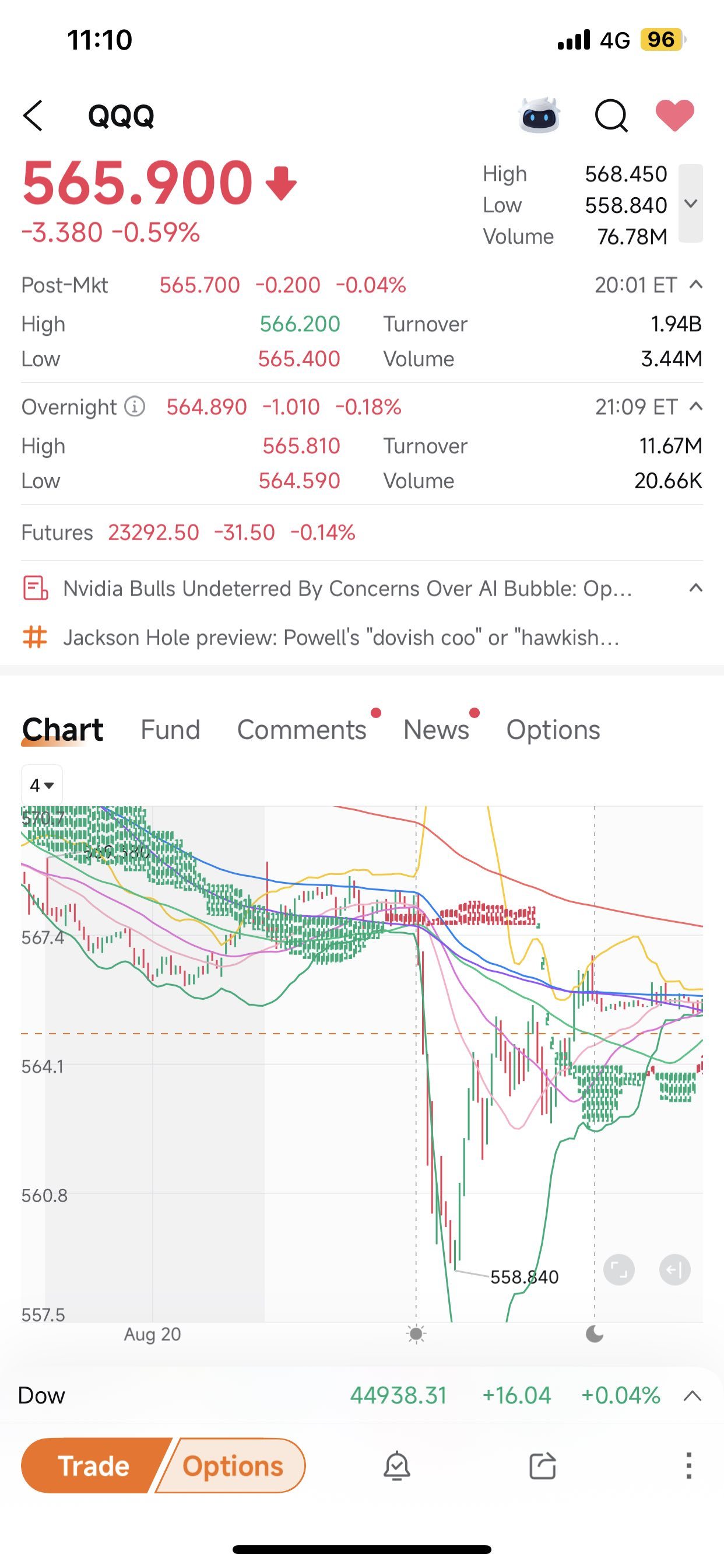The width and height of the screenshot is (724, 1568).
Task: Expand the High/Low/Volume details chevron
Action: pyautogui.click(x=691, y=204)
